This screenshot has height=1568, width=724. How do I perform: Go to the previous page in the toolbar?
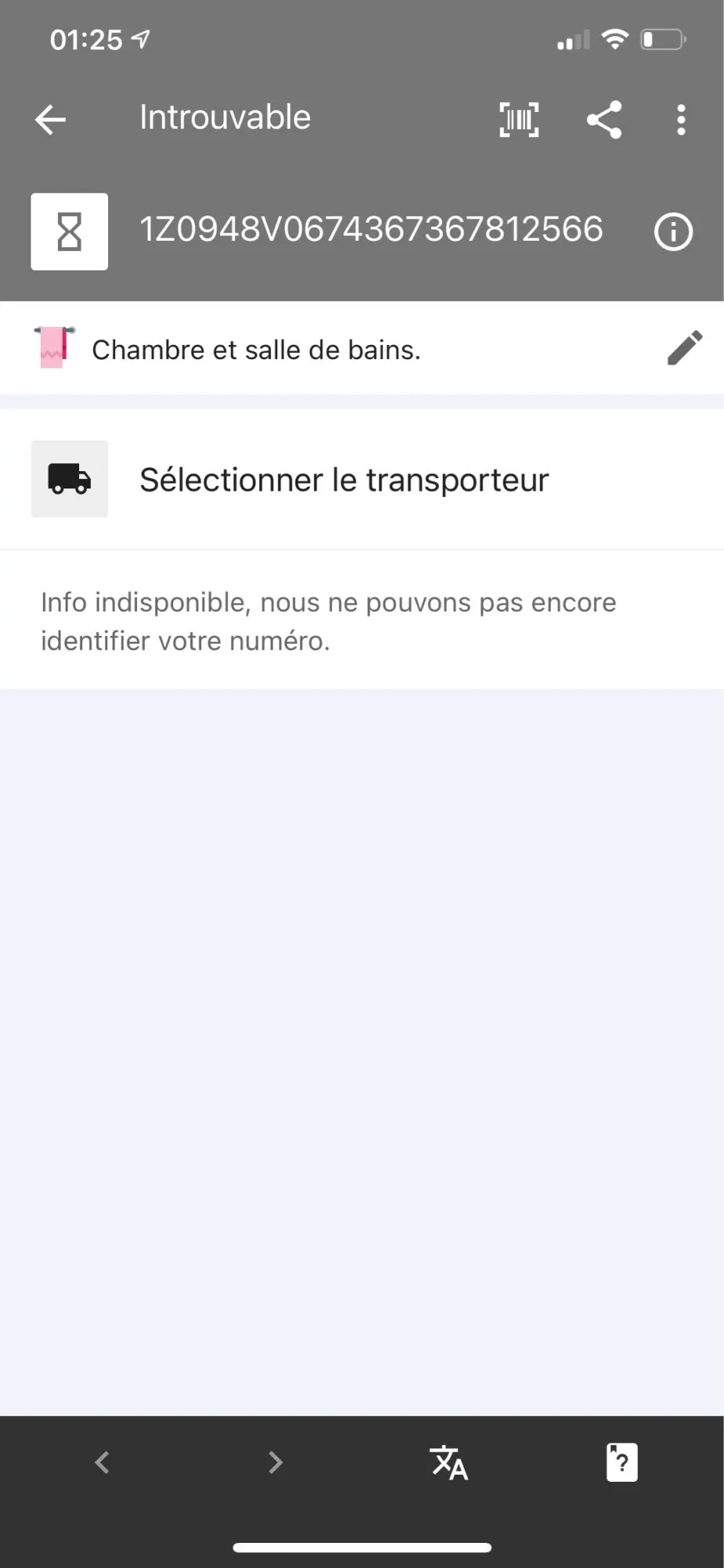coord(103,1462)
